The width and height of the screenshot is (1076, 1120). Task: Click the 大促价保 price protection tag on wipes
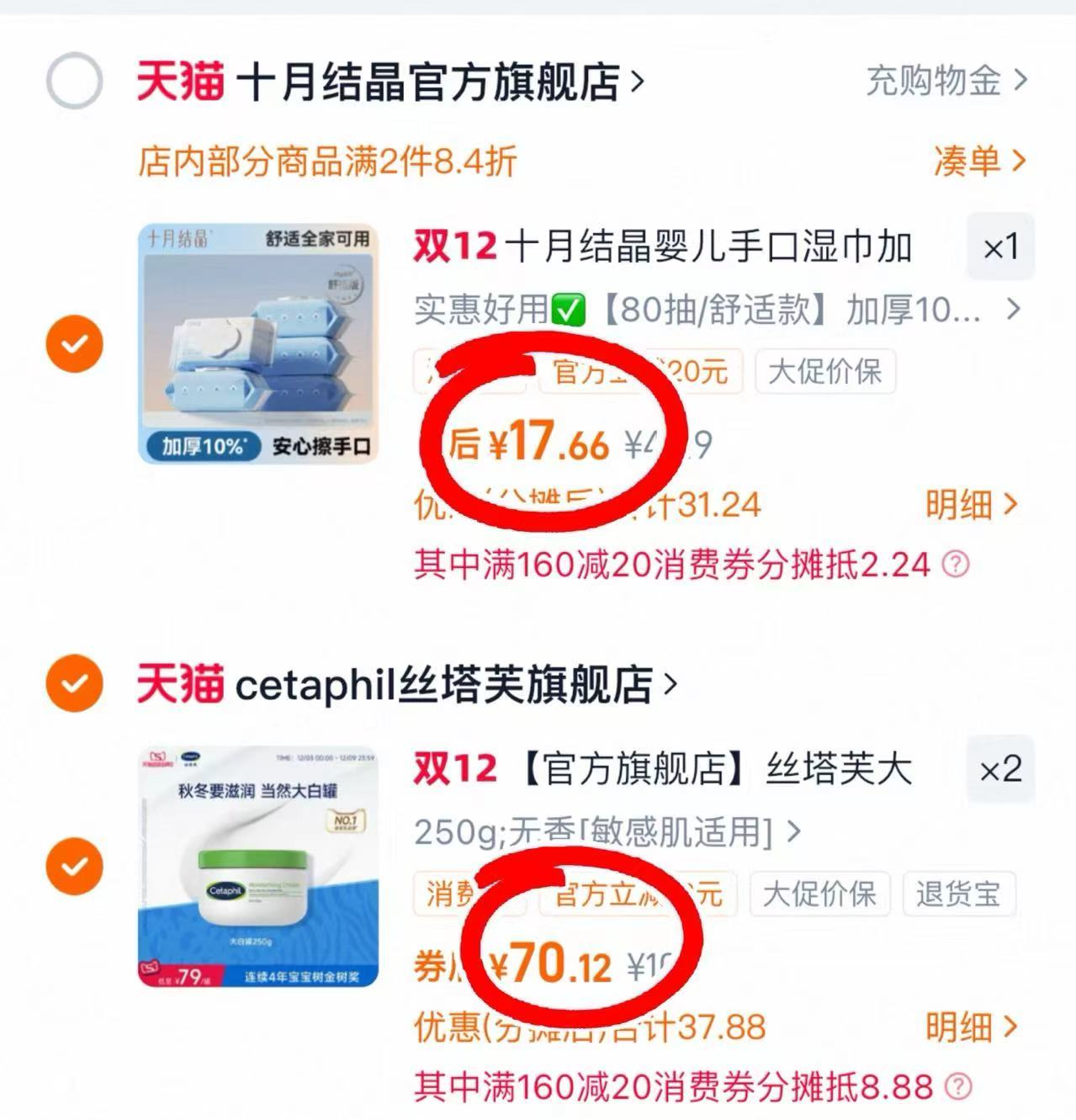(823, 373)
